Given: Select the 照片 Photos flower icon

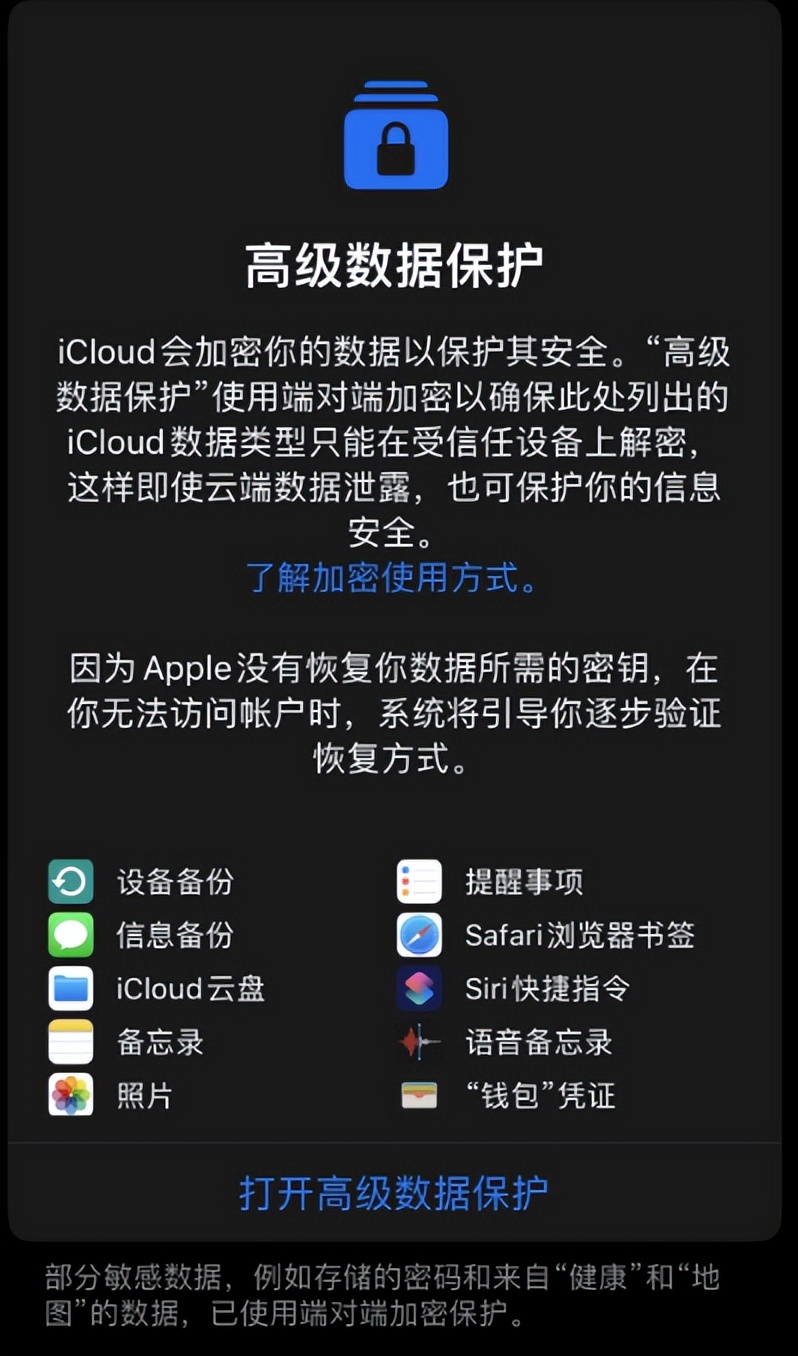Looking at the screenshot, I should pos(70,1094).
